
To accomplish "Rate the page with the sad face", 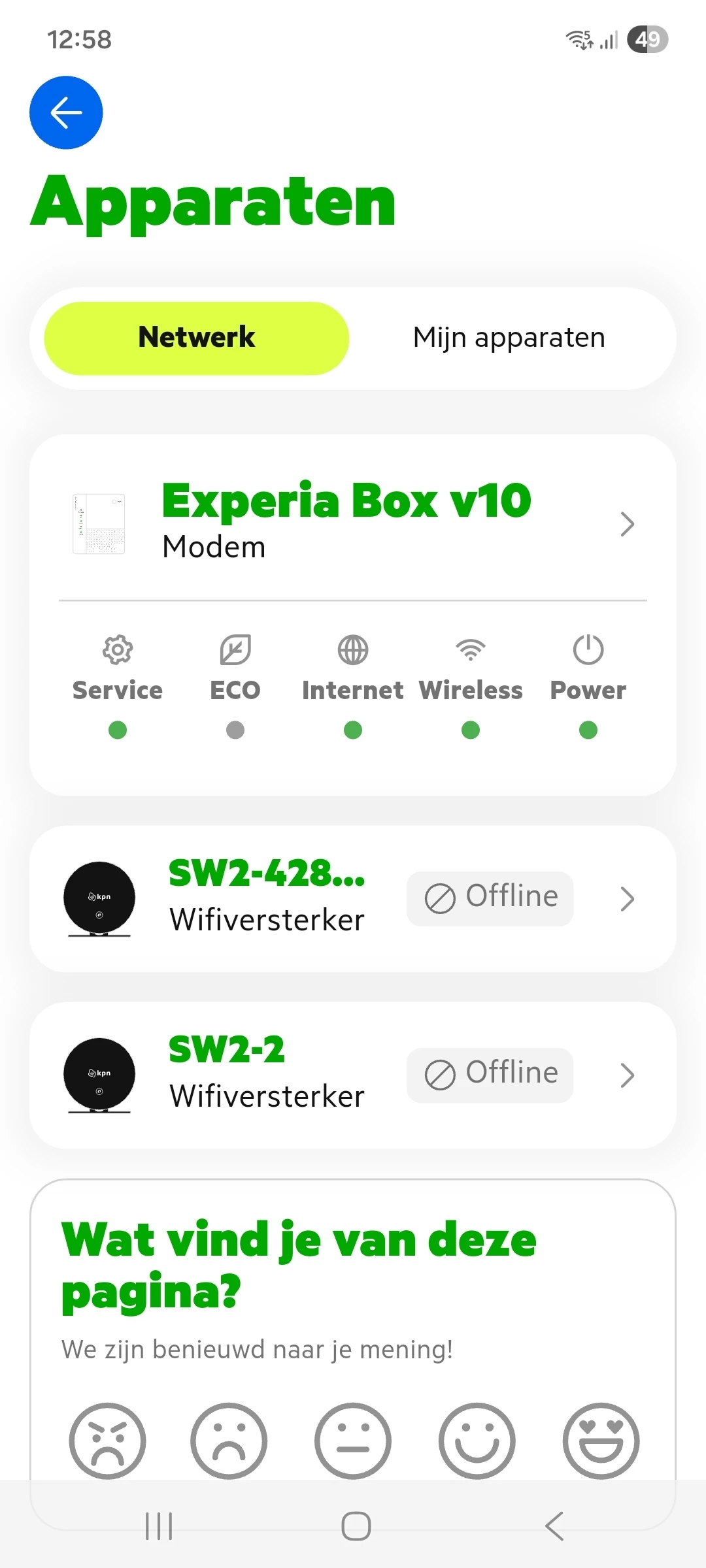I will [229, 1440].
